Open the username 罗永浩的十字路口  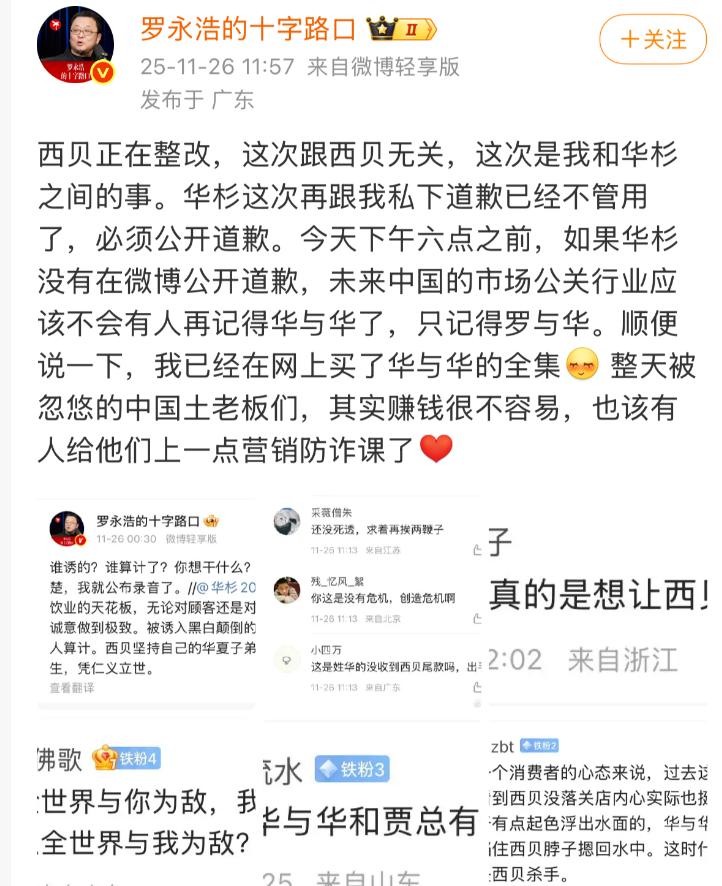click(242, 30)
